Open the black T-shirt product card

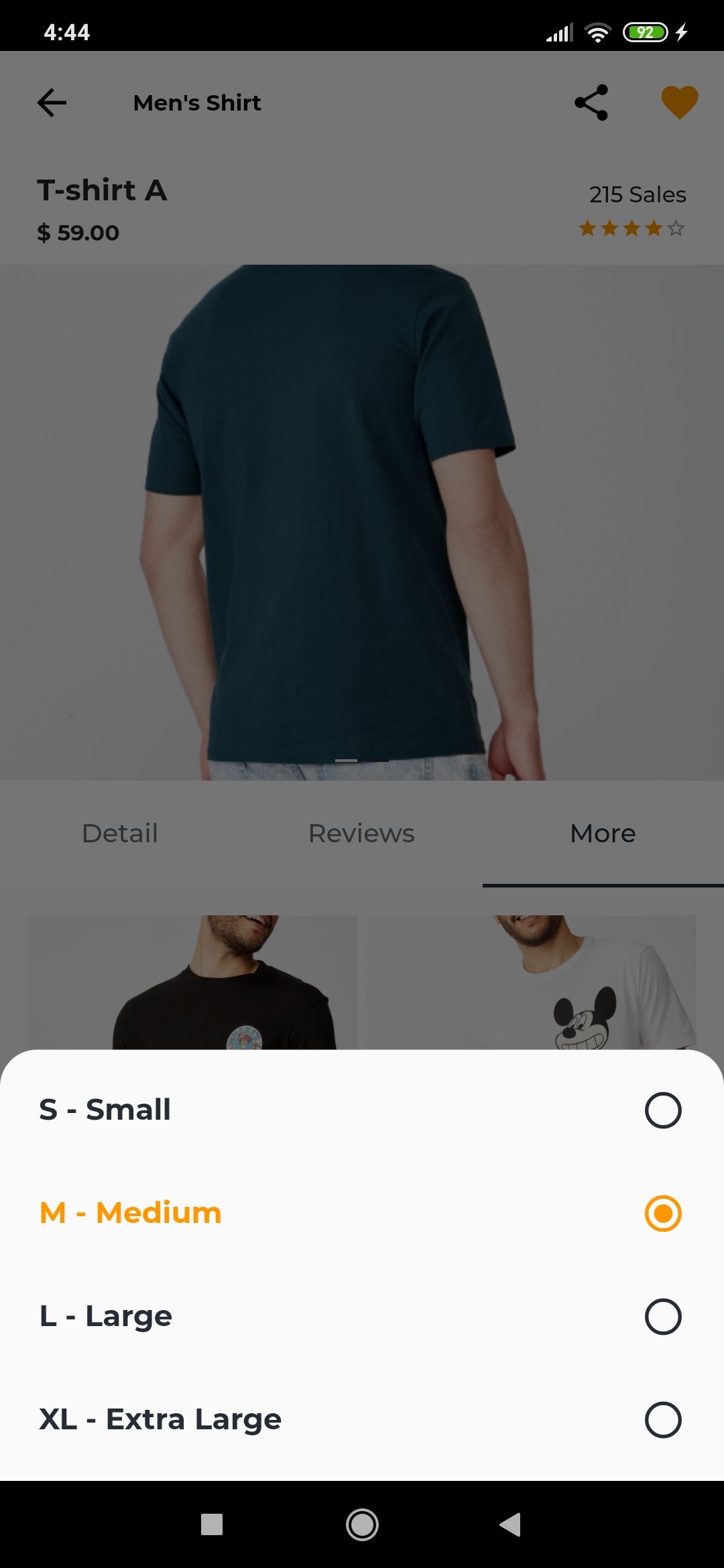[192, 982]
